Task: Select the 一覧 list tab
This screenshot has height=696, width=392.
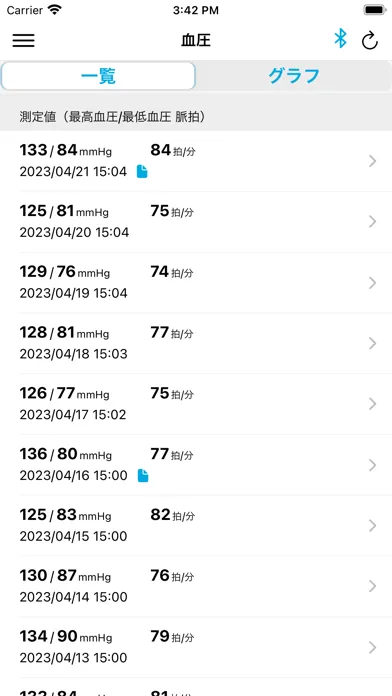Action: (98, 76)
